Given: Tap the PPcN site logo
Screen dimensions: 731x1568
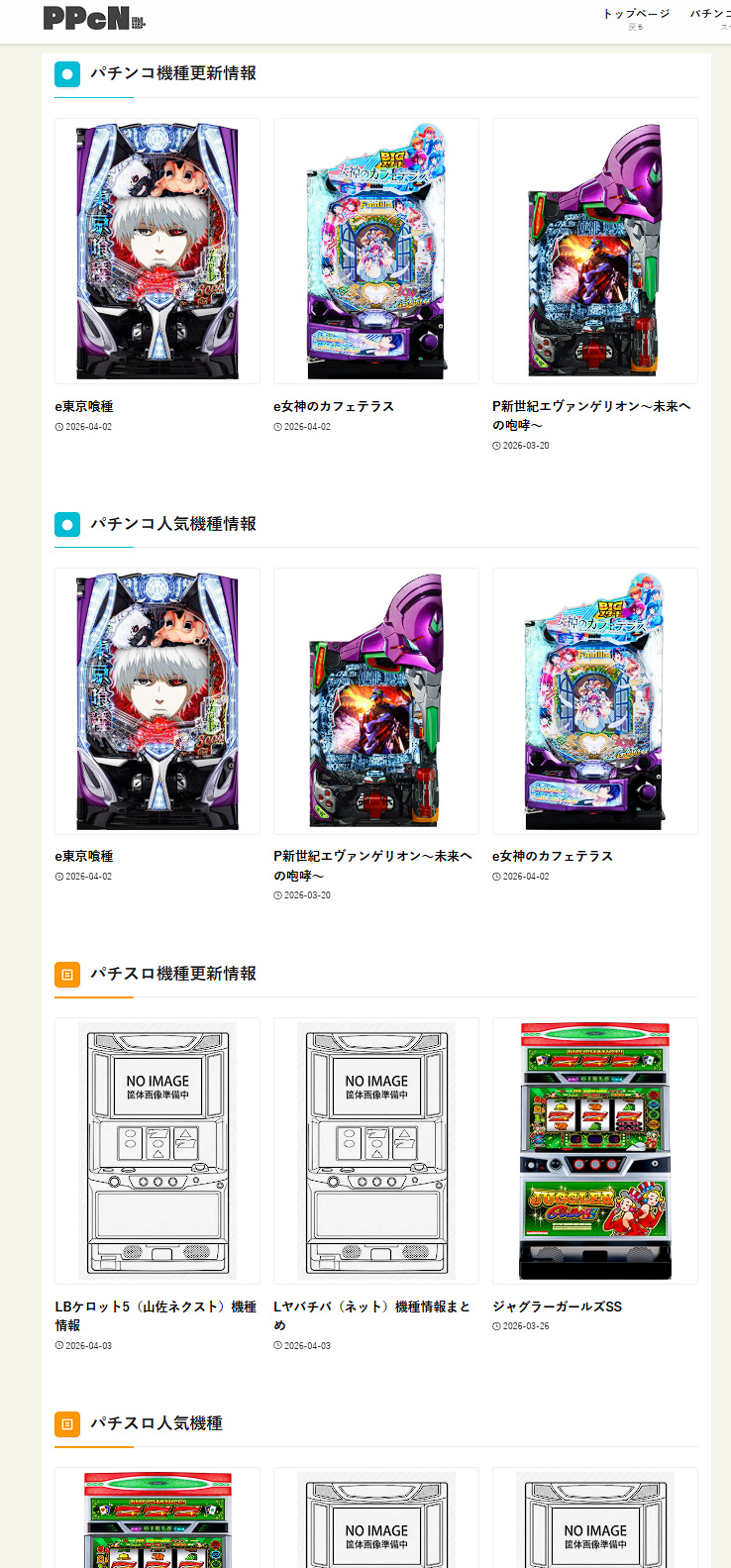Looking at the screenshot, I should (93, 18).
